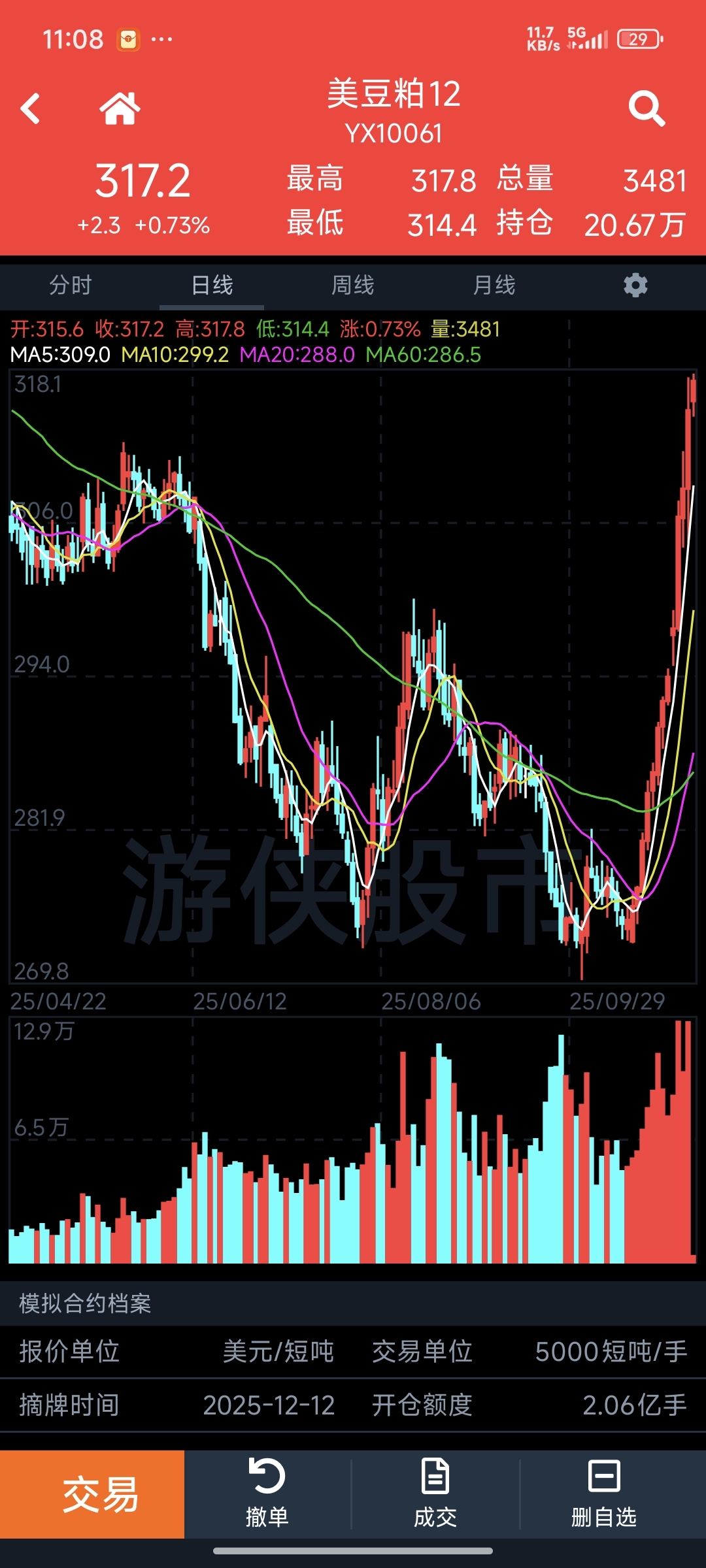Select the 日线 chart tab

point(212,286)
